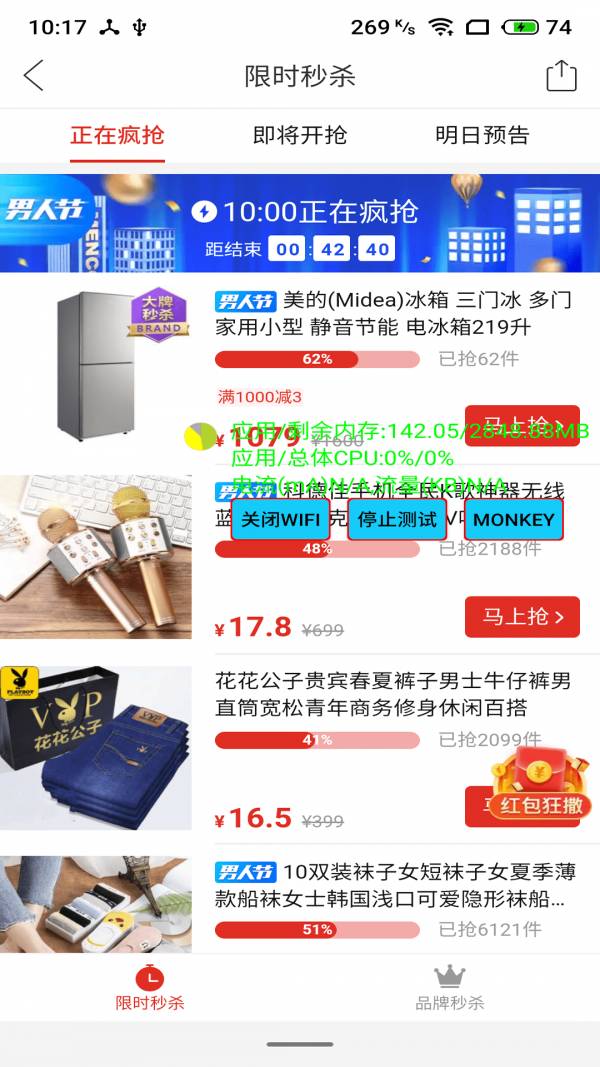
Task: Switch to the 即将开抢 tab
Action: point(299,135)
